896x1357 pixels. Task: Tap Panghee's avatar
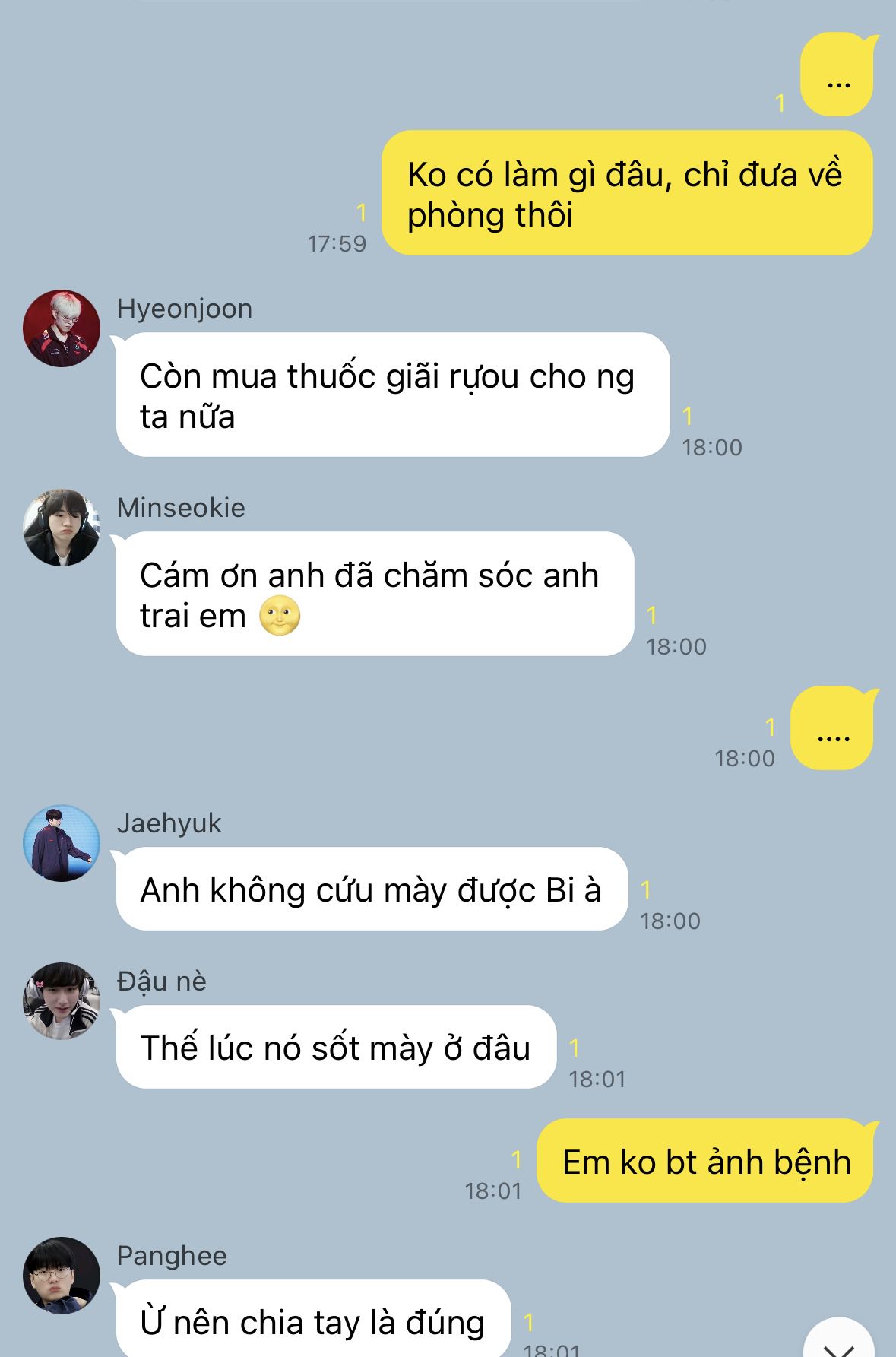coord(62,1276)
